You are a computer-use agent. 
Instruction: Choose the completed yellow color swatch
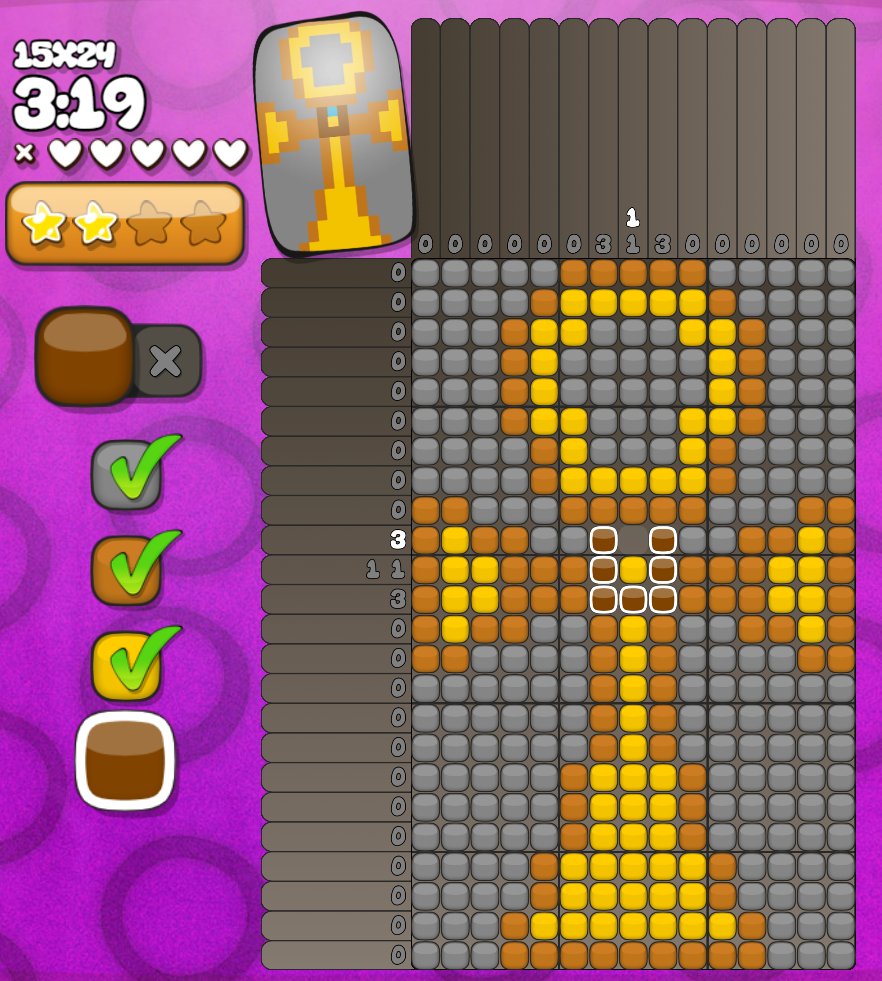click(x=126, y=666)
